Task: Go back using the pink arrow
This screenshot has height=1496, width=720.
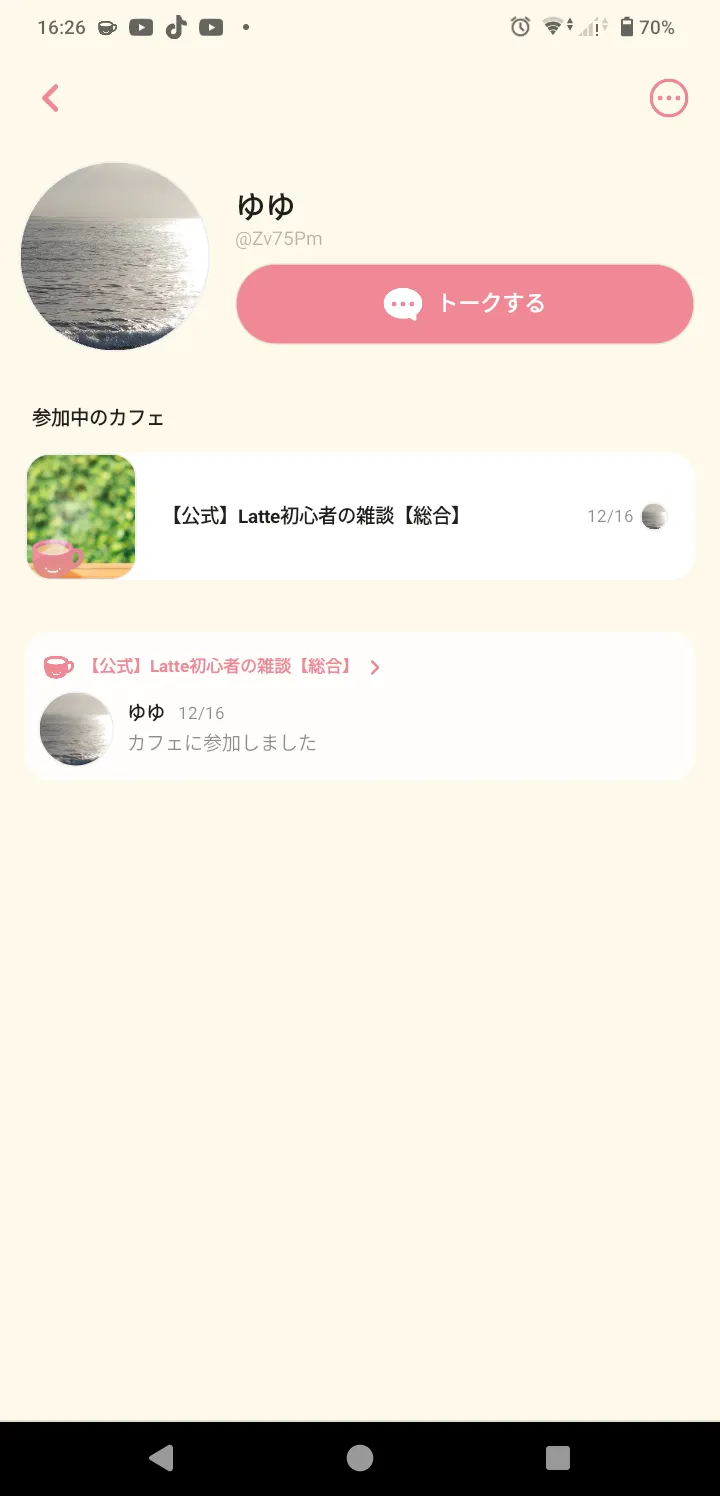Action: (x=50, y=98)
